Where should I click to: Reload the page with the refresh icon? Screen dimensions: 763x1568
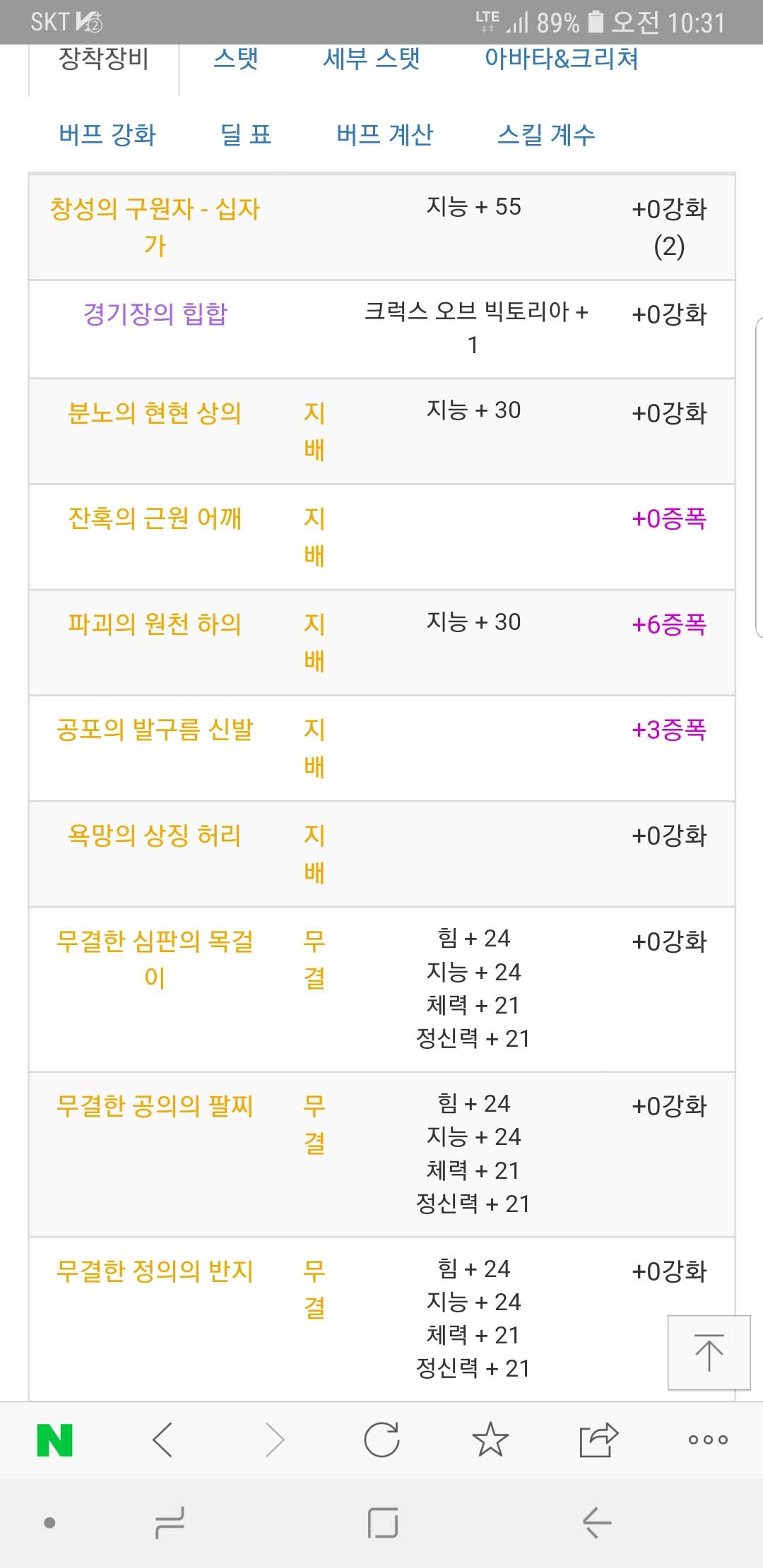[381, 1439]
